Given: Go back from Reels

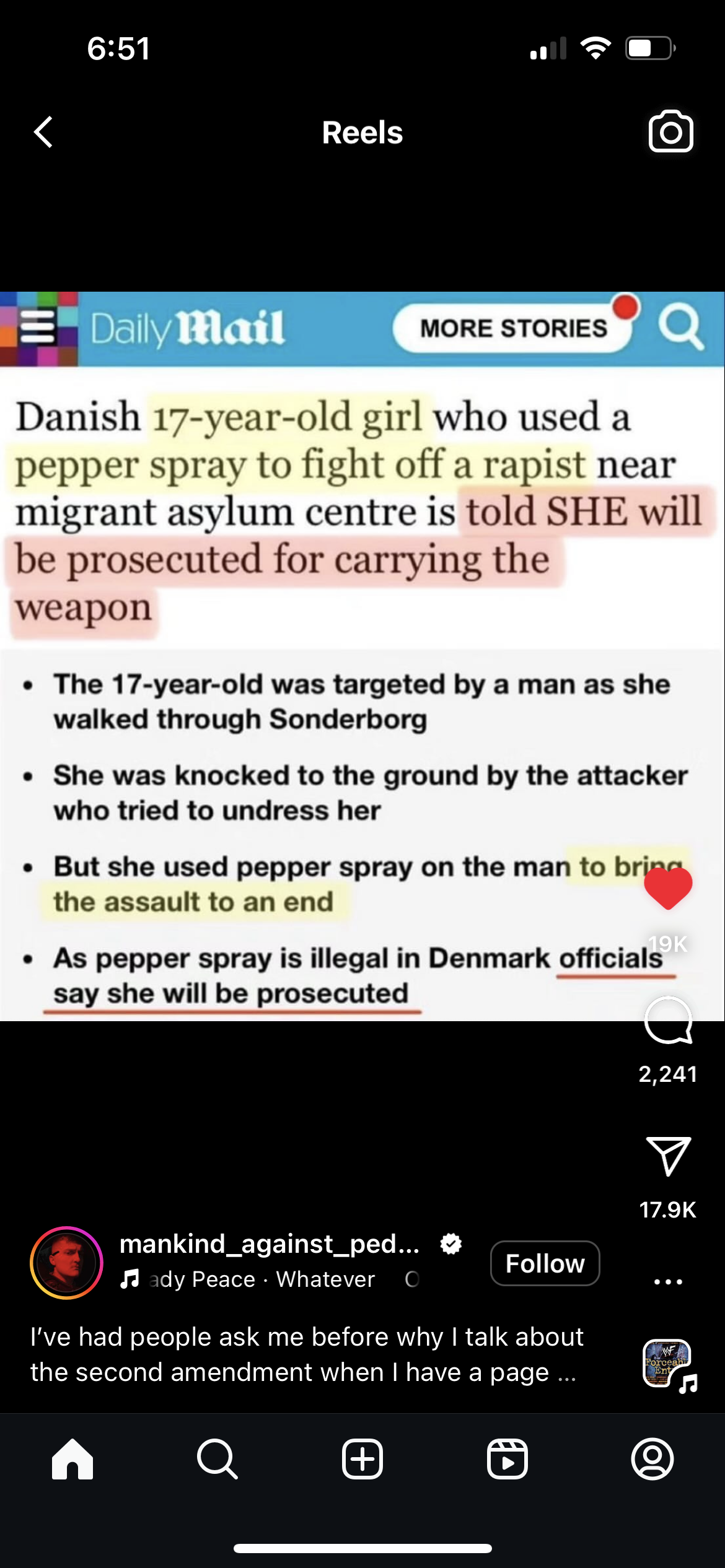Looking at the screenshot, I should click(43, 132).
